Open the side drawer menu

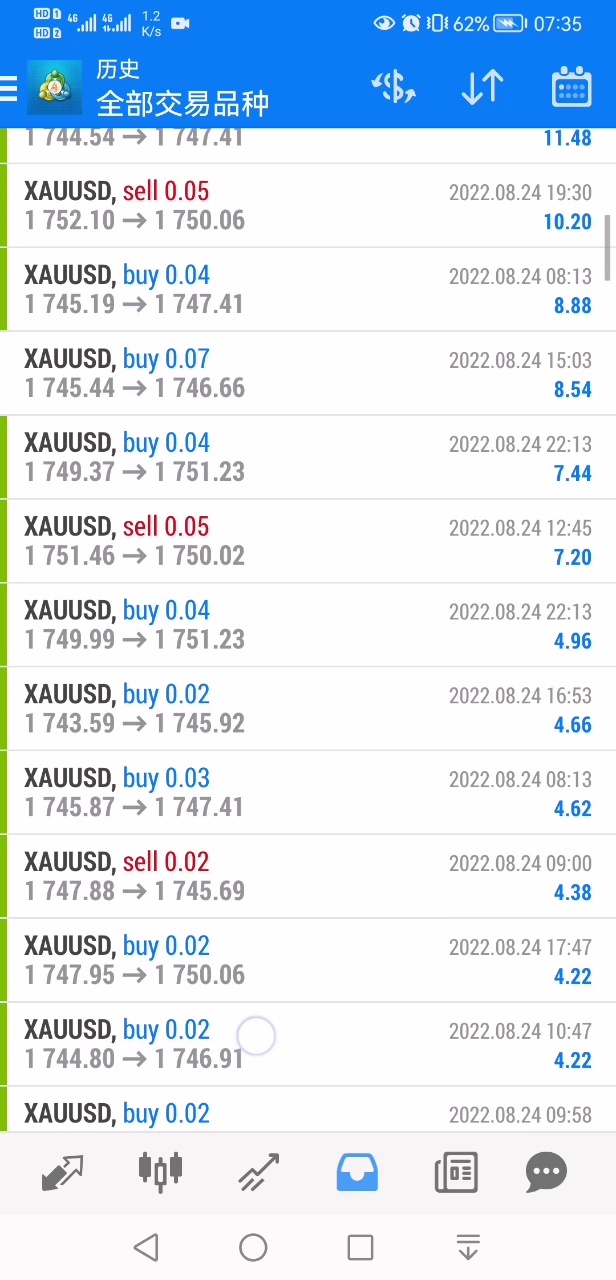(x=10, y=88)
